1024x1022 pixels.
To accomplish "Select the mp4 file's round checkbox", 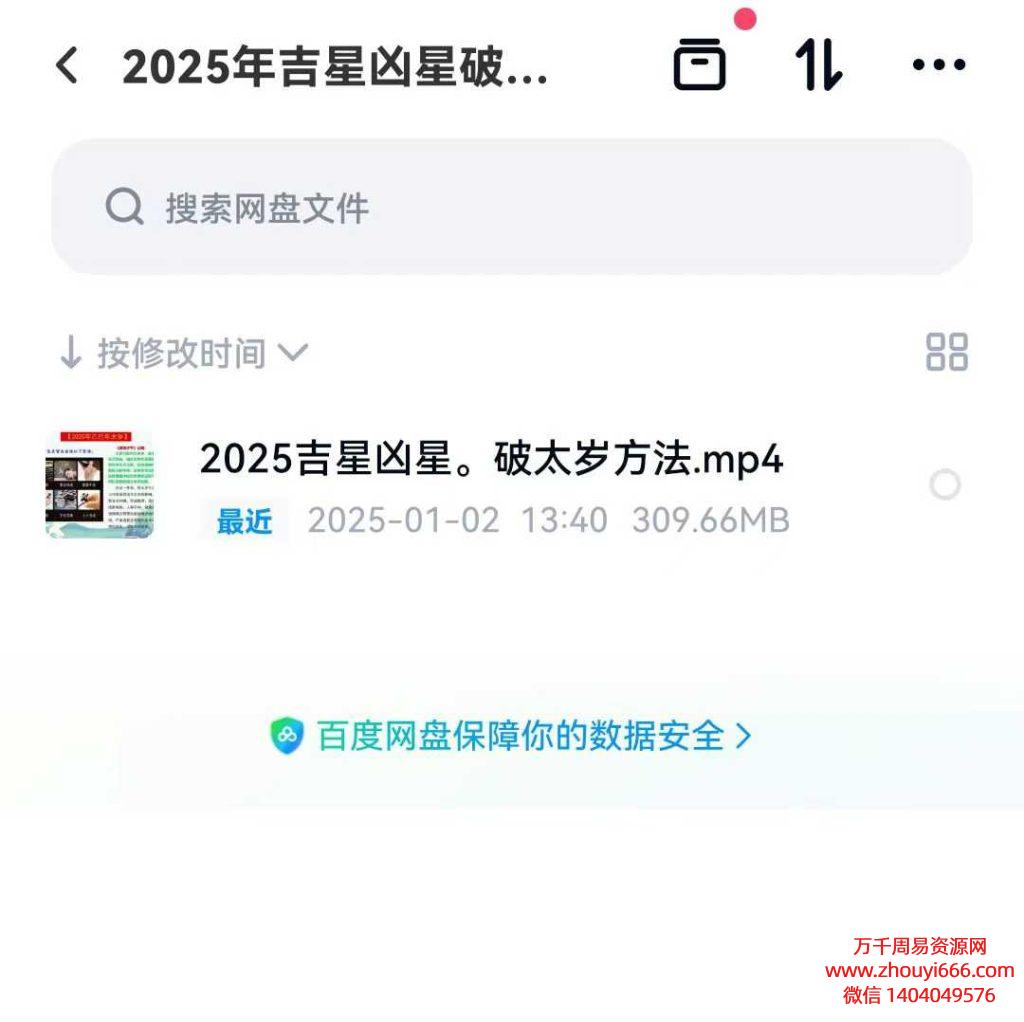I will (x=944, y=486).
